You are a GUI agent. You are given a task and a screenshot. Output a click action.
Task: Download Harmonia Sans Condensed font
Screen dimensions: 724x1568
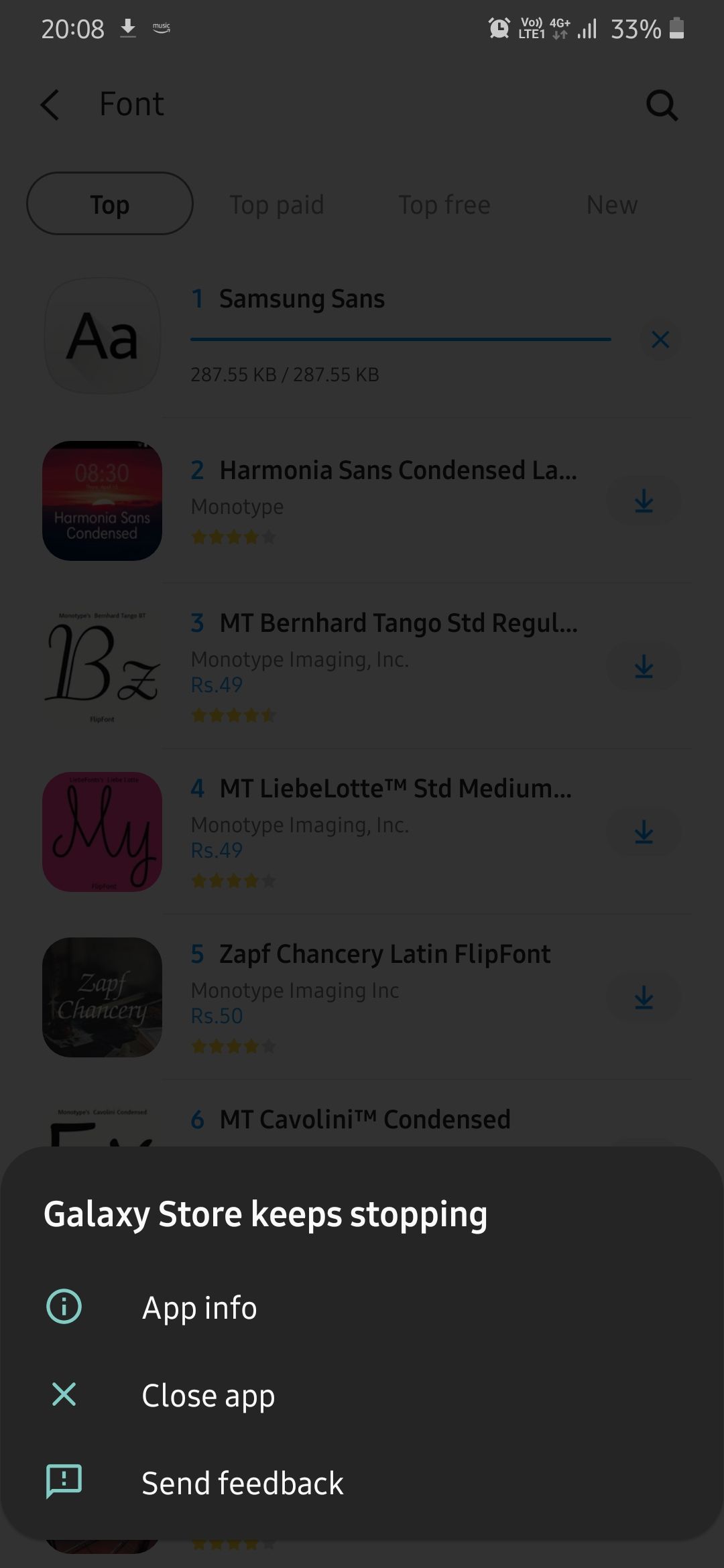[x=644, y=501]
